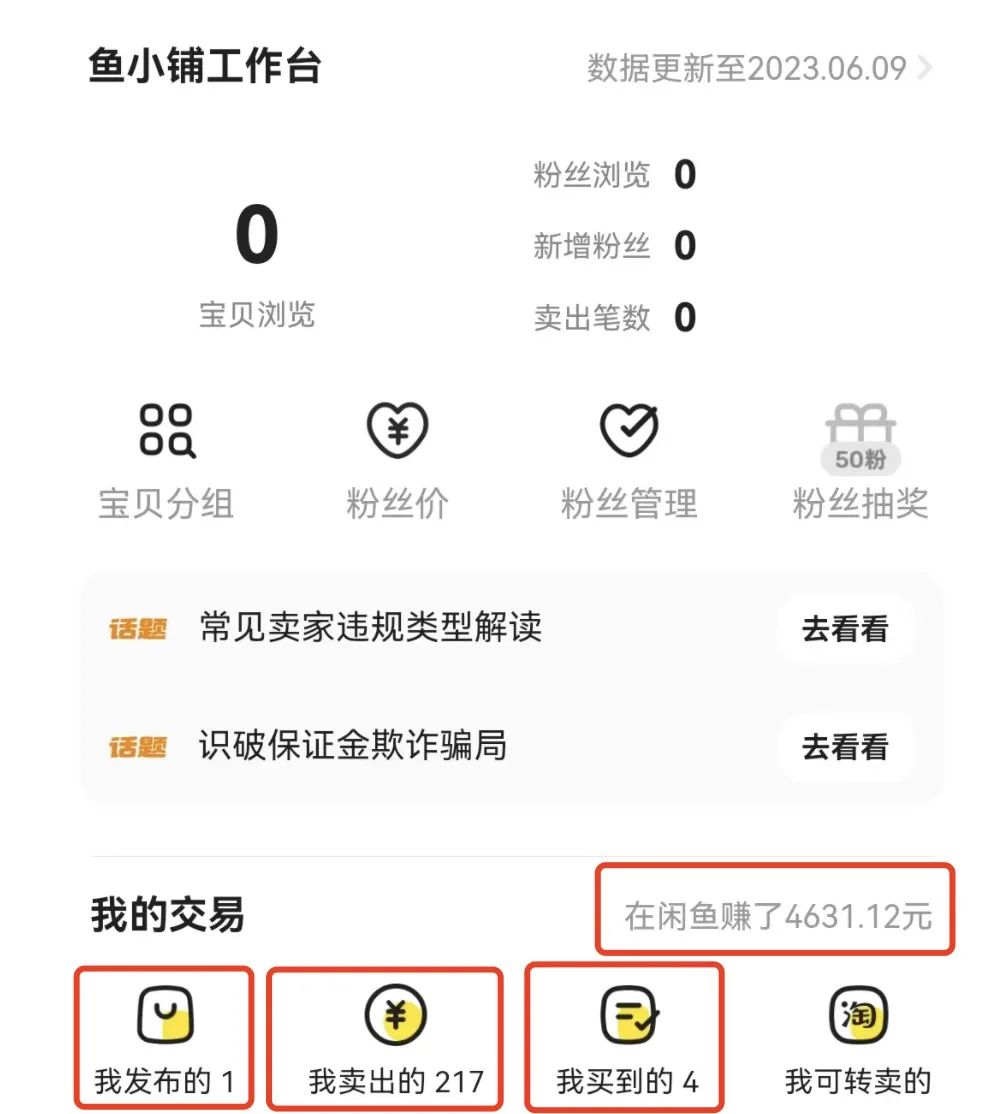The height and width of the screenshot is (1114, 1002).
Task: Select the 粉丝浏览 statistic row
Action: tap(612, 175)
